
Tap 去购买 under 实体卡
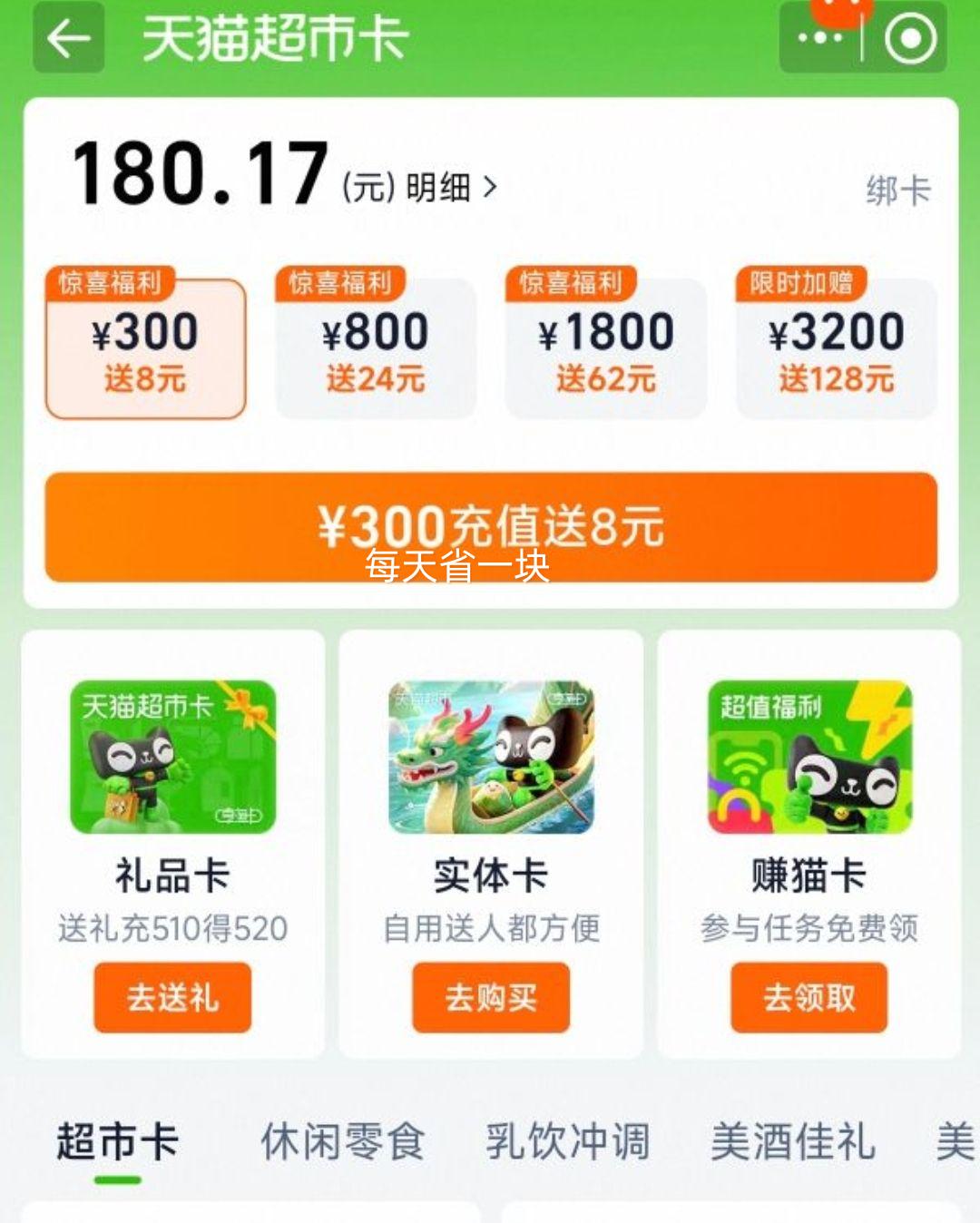(x=490, y=998)
